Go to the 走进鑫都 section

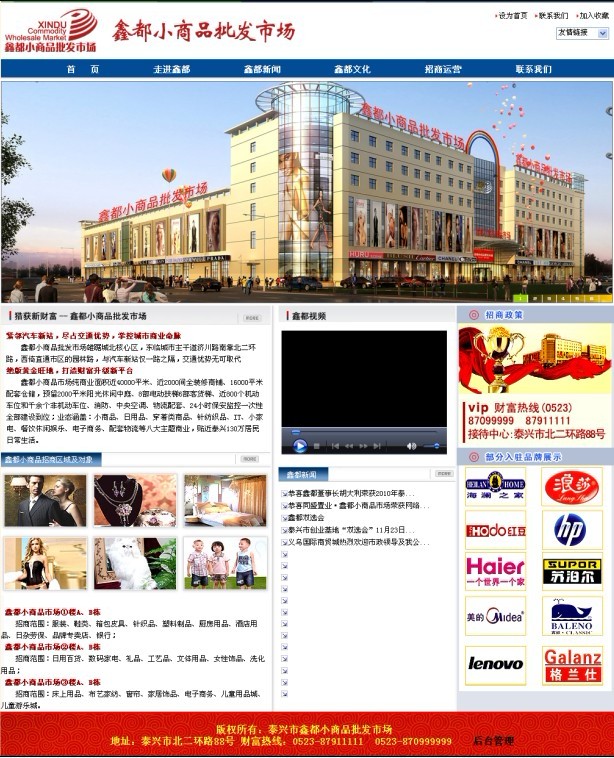click(x=171, y=69)
